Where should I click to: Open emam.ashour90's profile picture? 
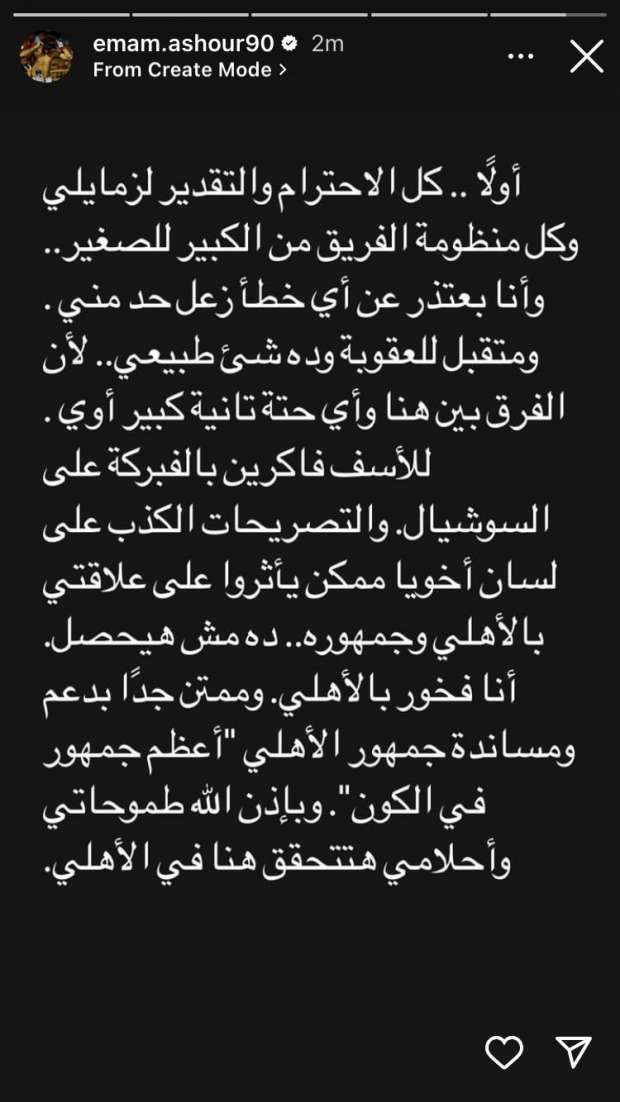point(46,56)
